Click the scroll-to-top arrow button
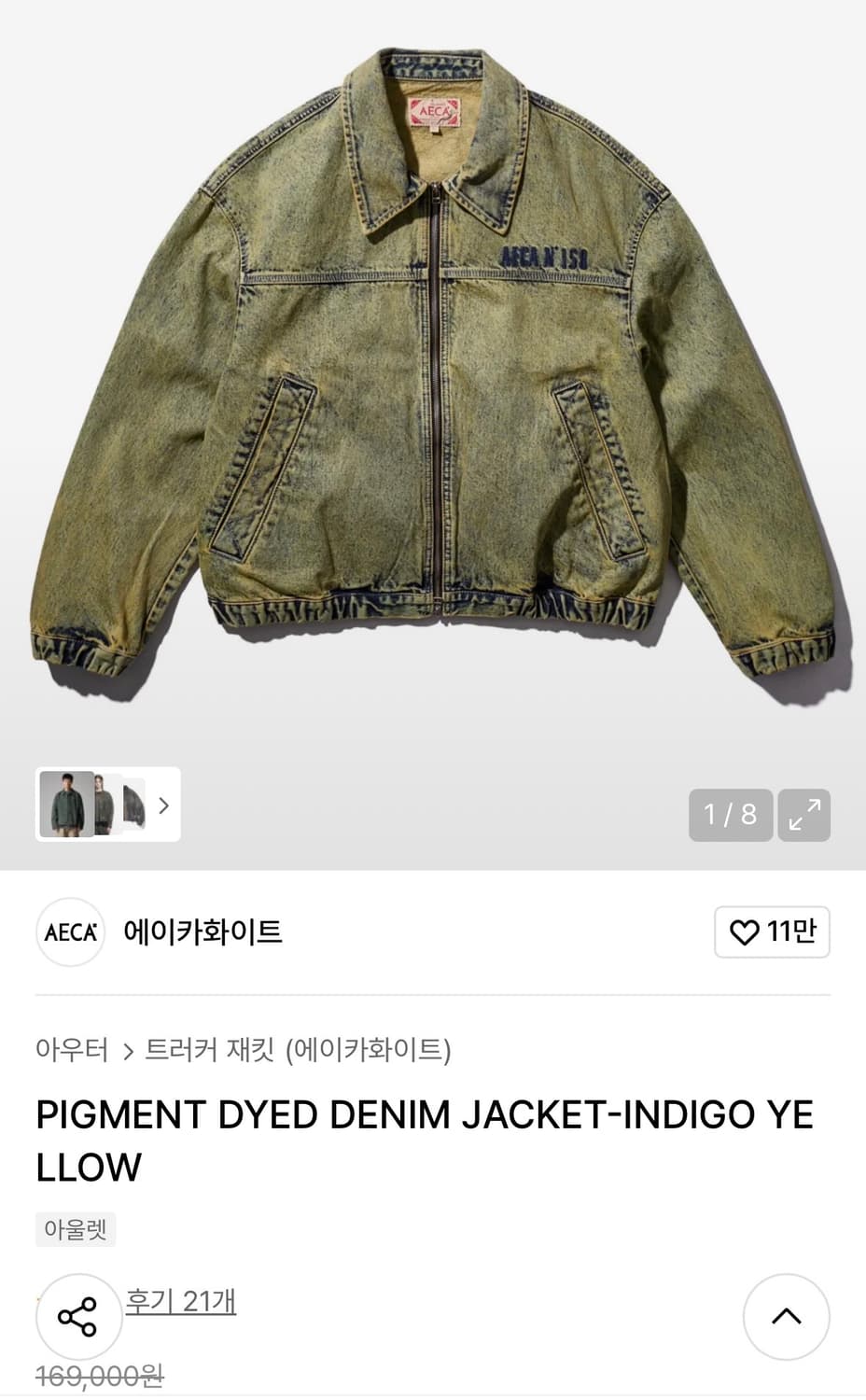Image resolution: width=866 pixels, height=1400 pixels. [786, 1317]
